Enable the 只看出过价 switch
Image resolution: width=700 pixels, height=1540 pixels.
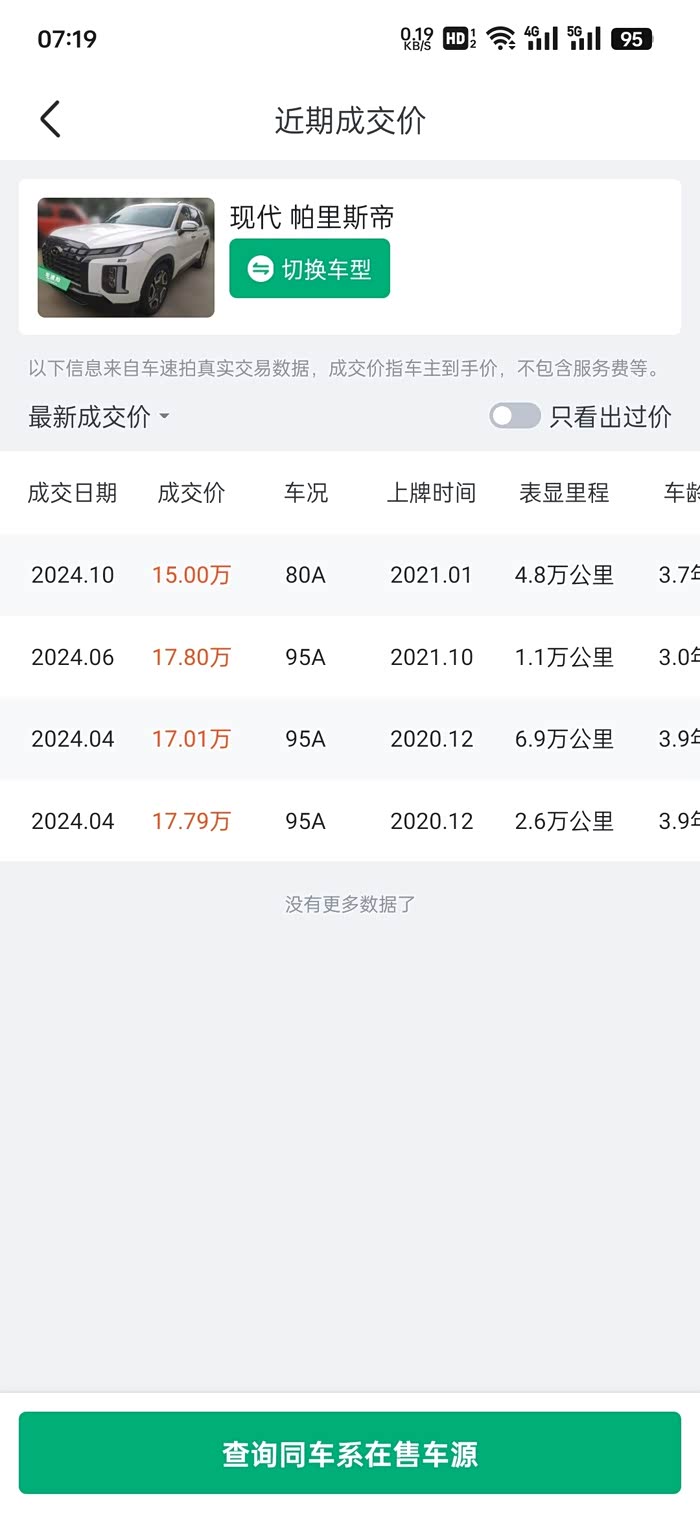[x=515, y=416]
